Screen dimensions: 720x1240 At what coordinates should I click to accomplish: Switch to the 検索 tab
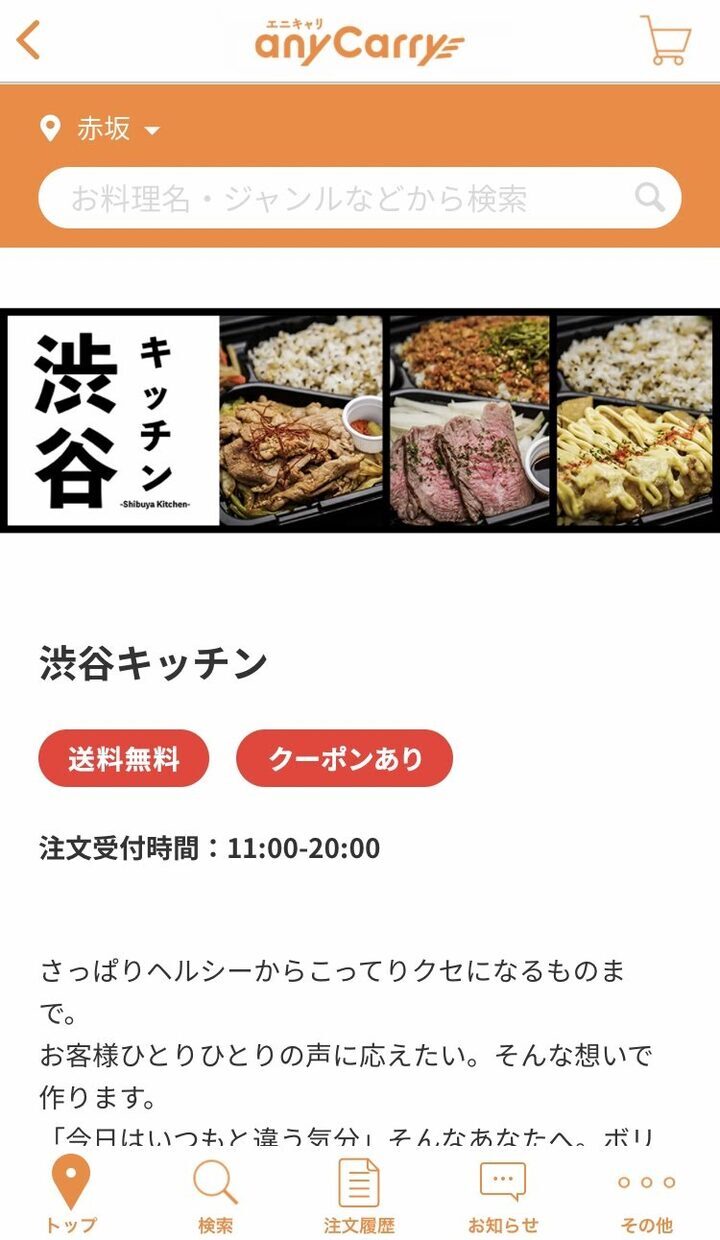pyautogui.click(x=215, y=1195)
